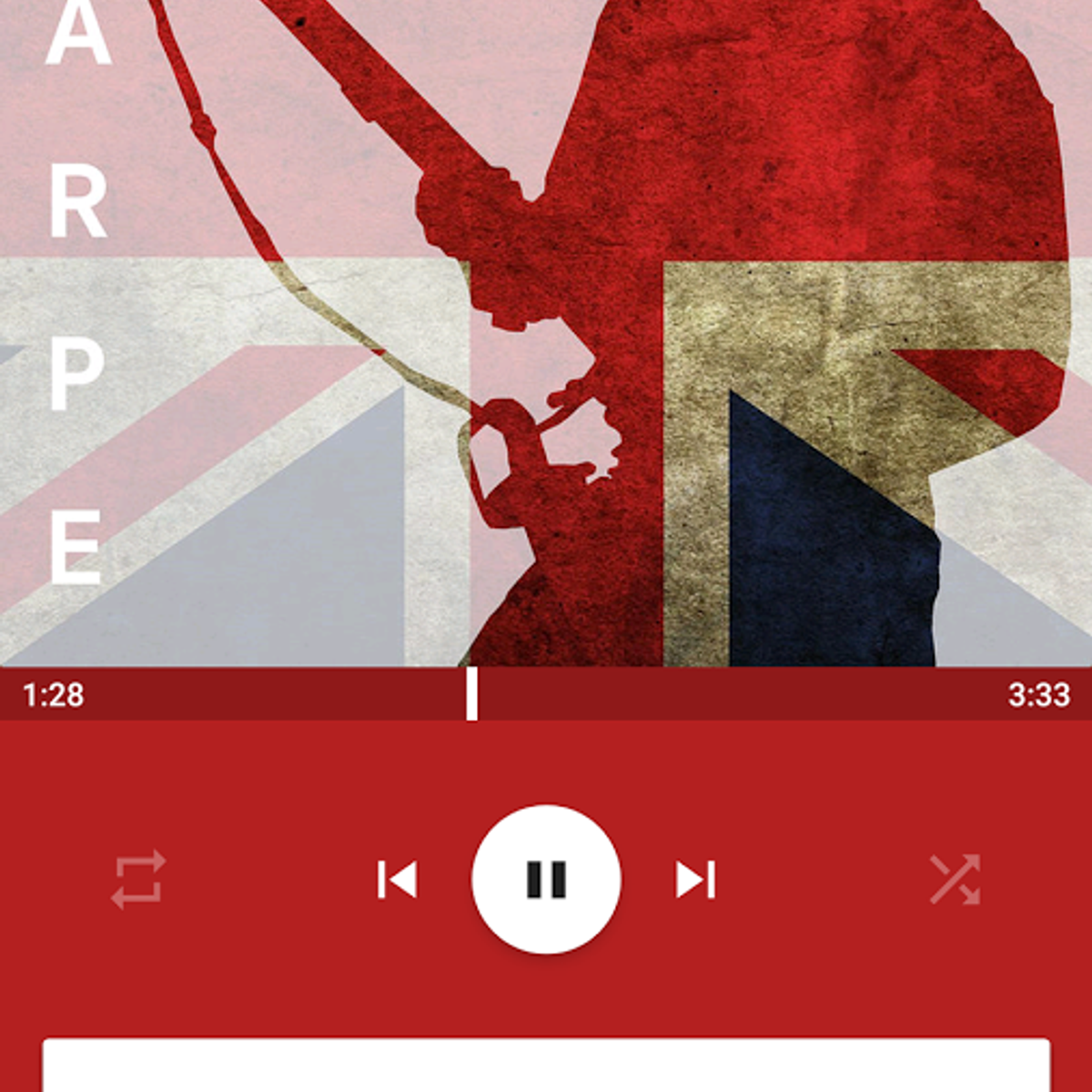Go back to the previous track
The width and height of the screenshot is (1092, 1092).
(x=397, y=880)
